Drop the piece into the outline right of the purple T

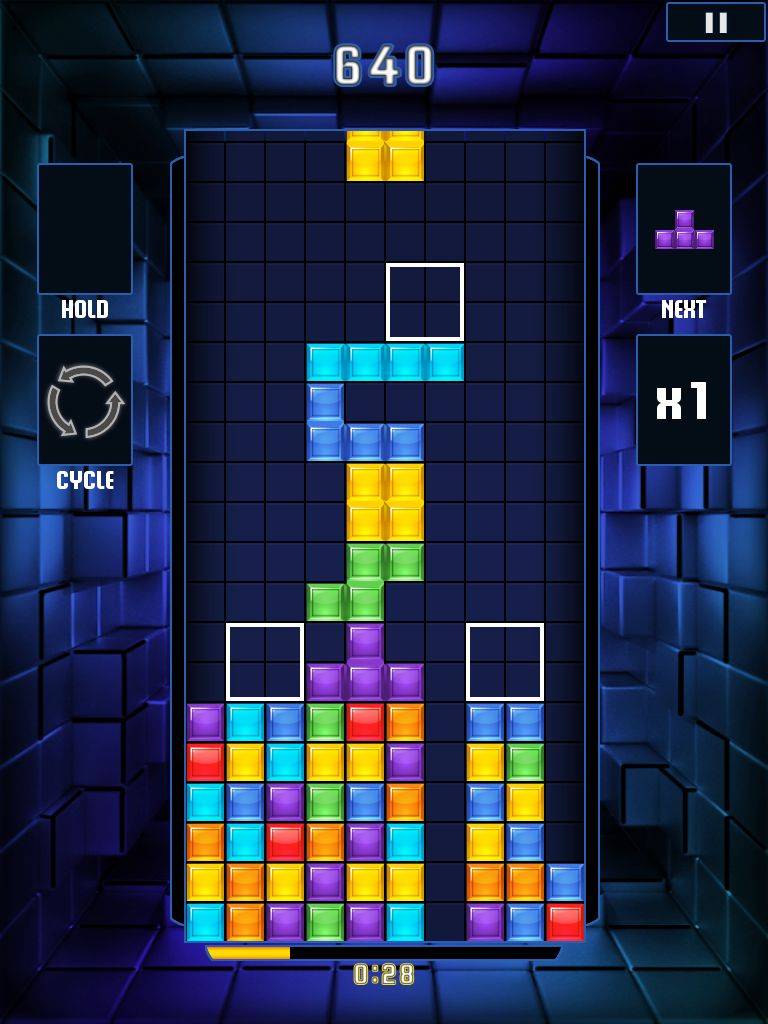pos(505,662)
